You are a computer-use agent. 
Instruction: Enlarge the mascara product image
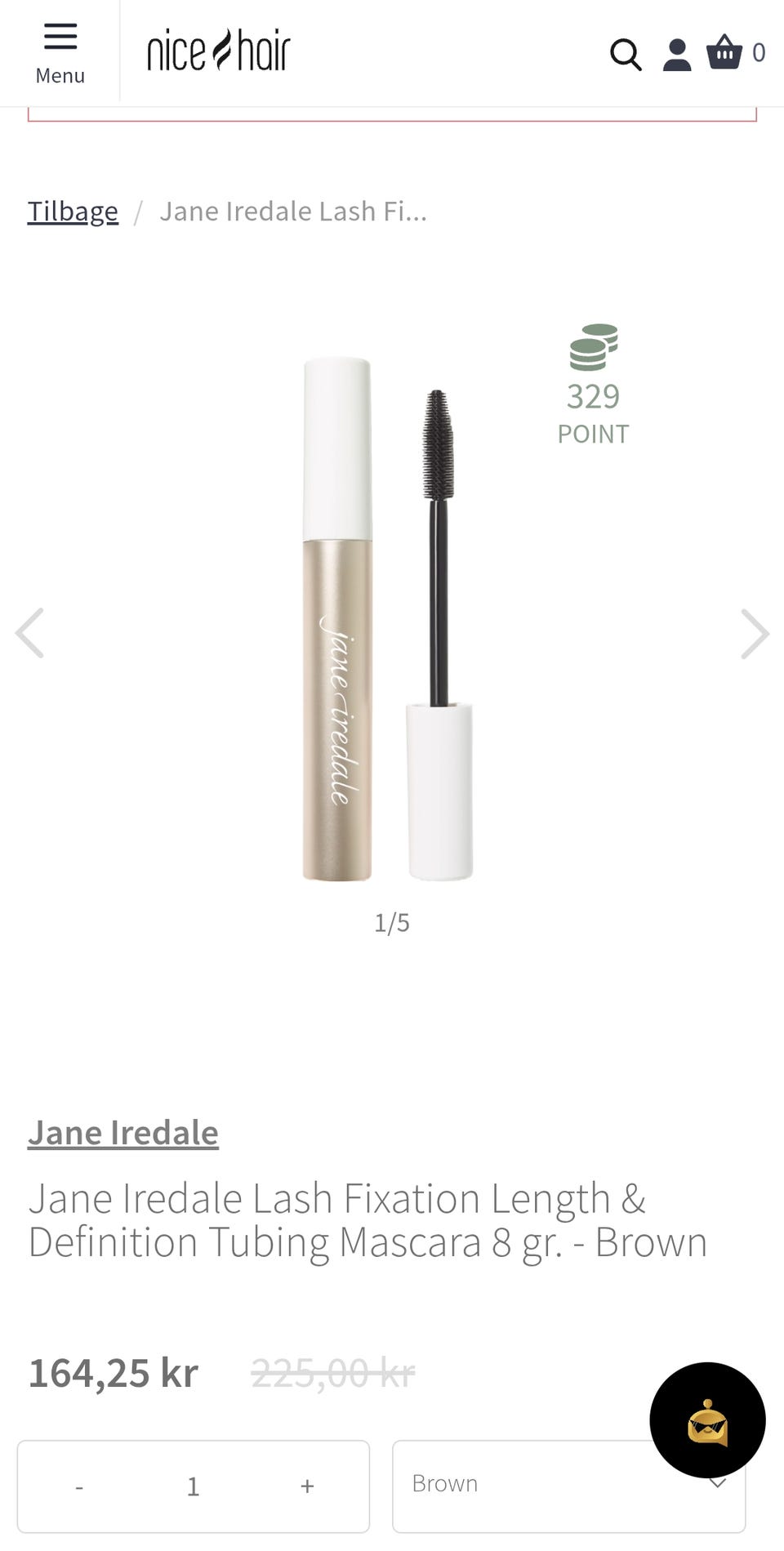[389, 619]
